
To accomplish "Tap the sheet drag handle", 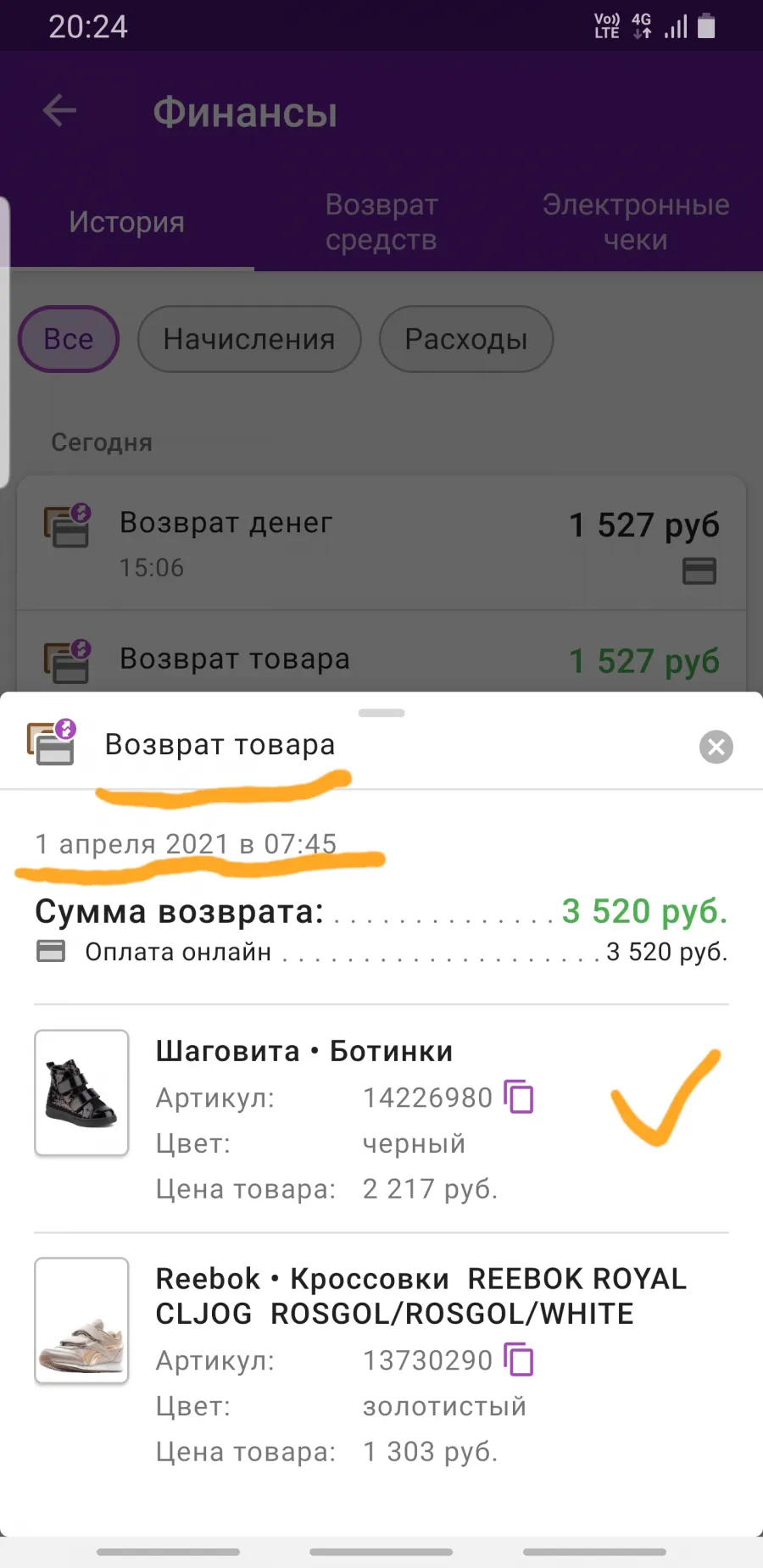I will coord(381,713).
